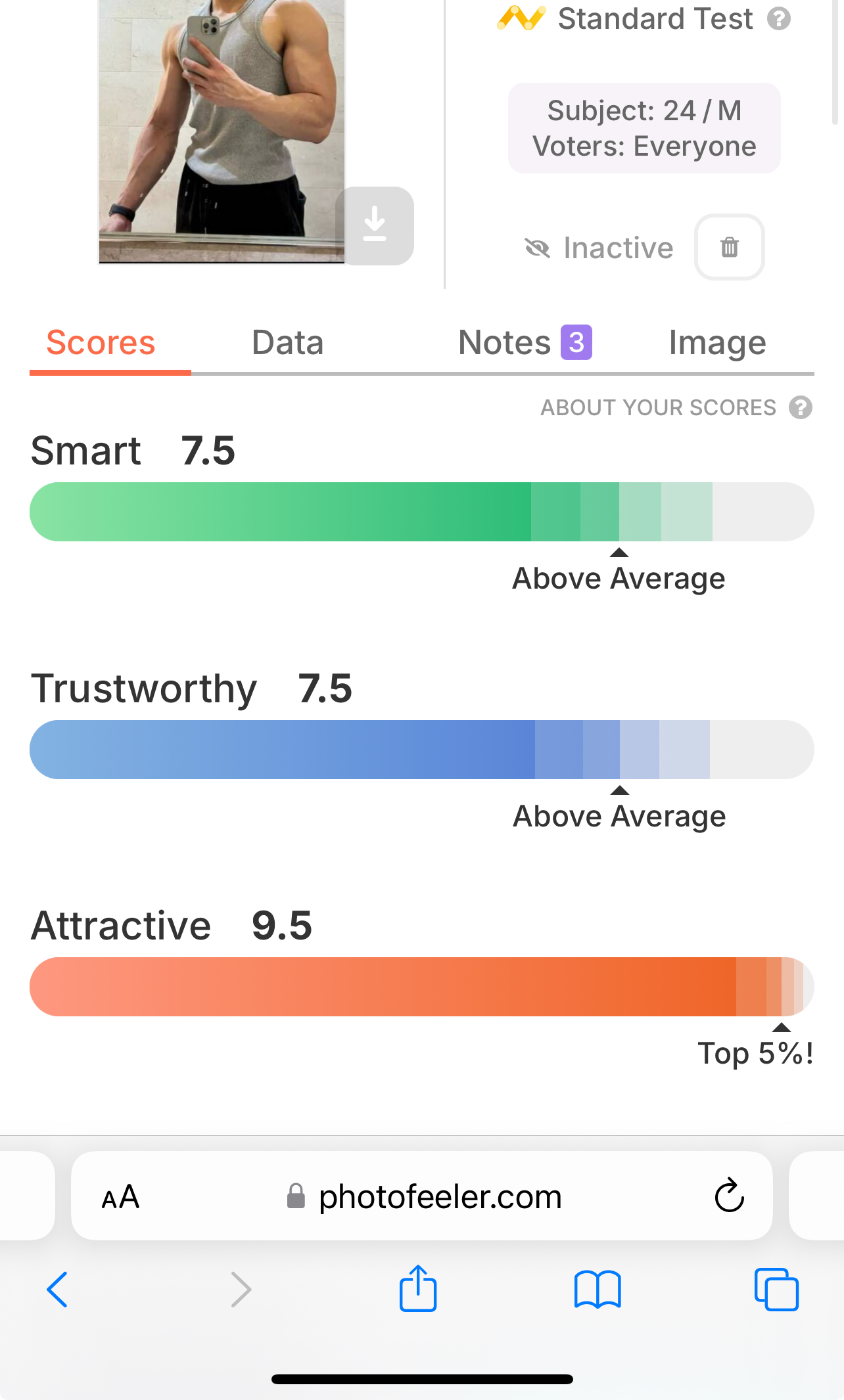844x1400 pixels.
Task: Open the Standard Test help icon
Action: coord(779,18)
